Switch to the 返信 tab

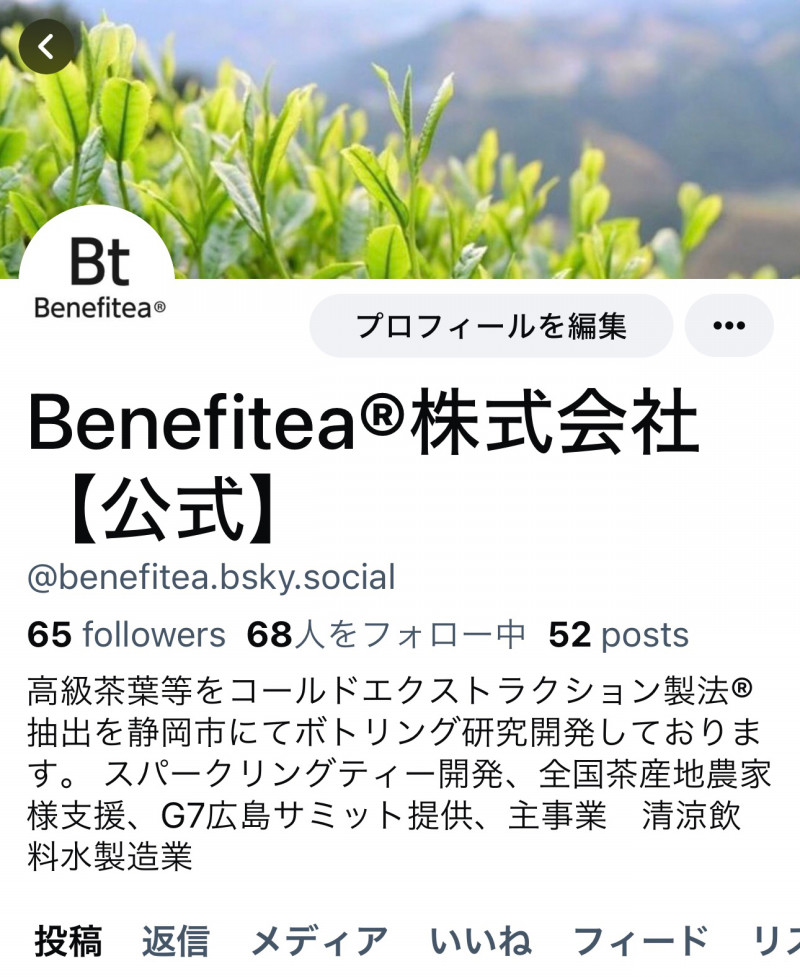coord(175,941)
